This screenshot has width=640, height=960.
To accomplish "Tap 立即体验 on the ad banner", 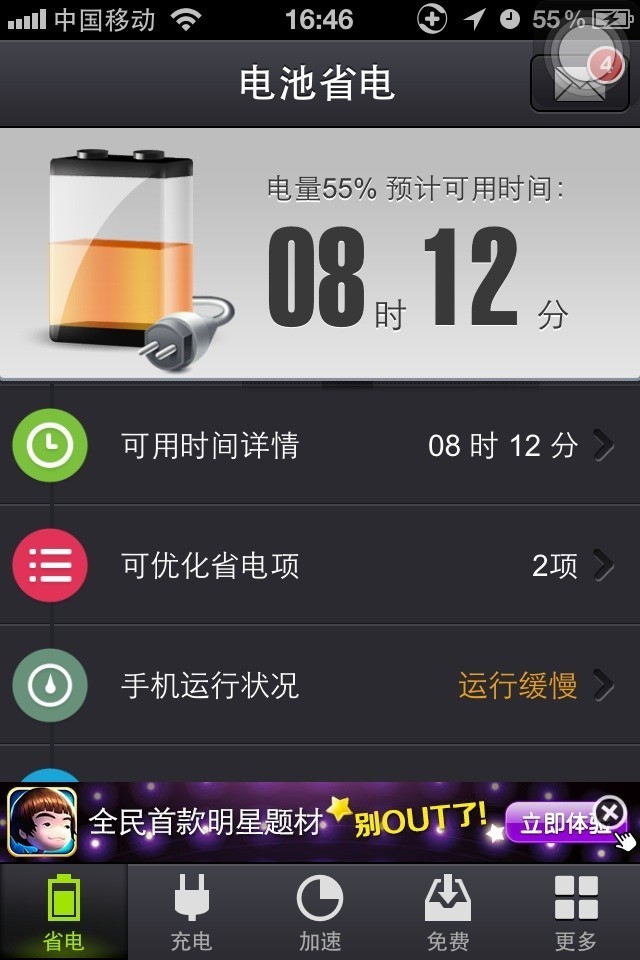I will click(x=550, y=824).
